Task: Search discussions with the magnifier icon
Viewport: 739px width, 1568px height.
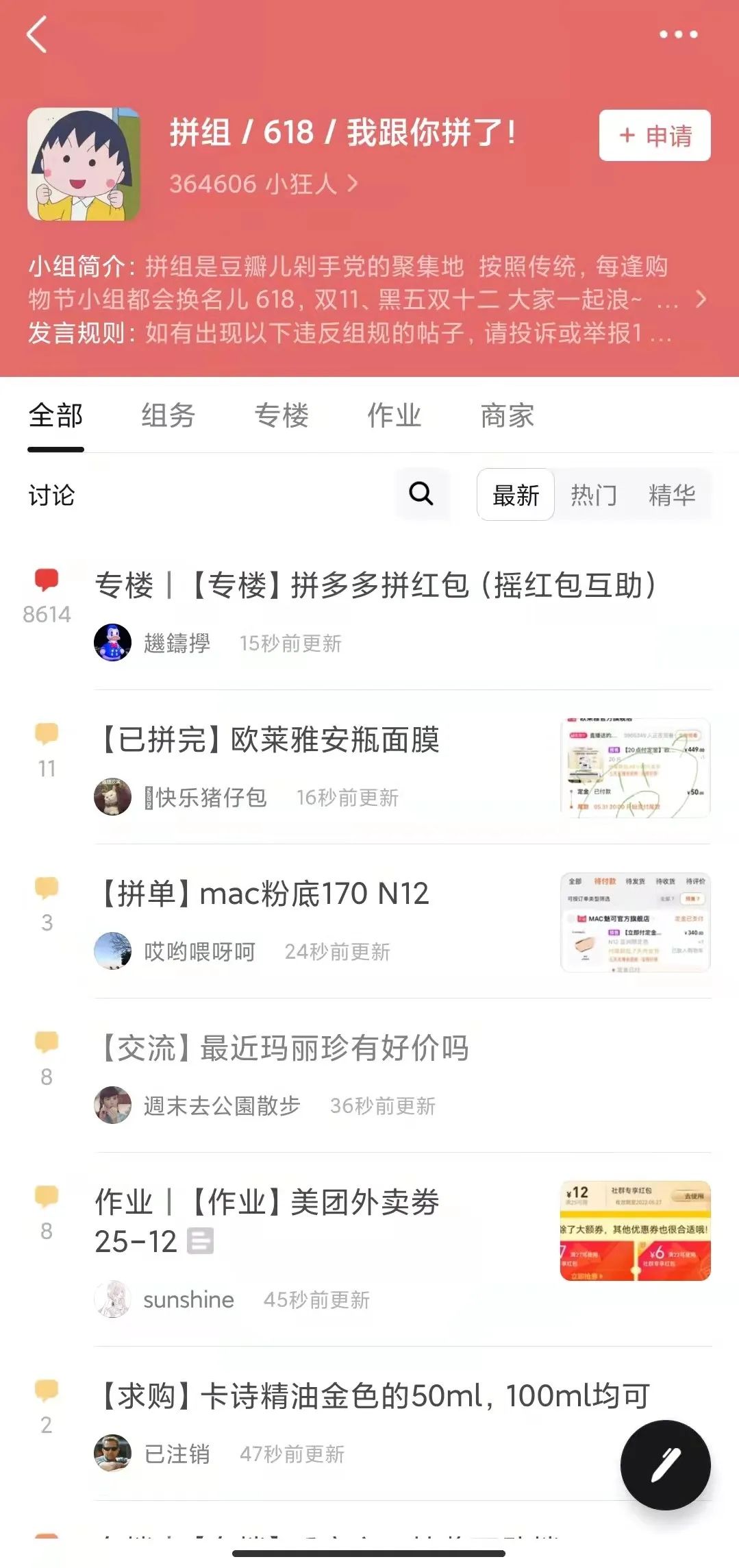Action: point(421,493)
